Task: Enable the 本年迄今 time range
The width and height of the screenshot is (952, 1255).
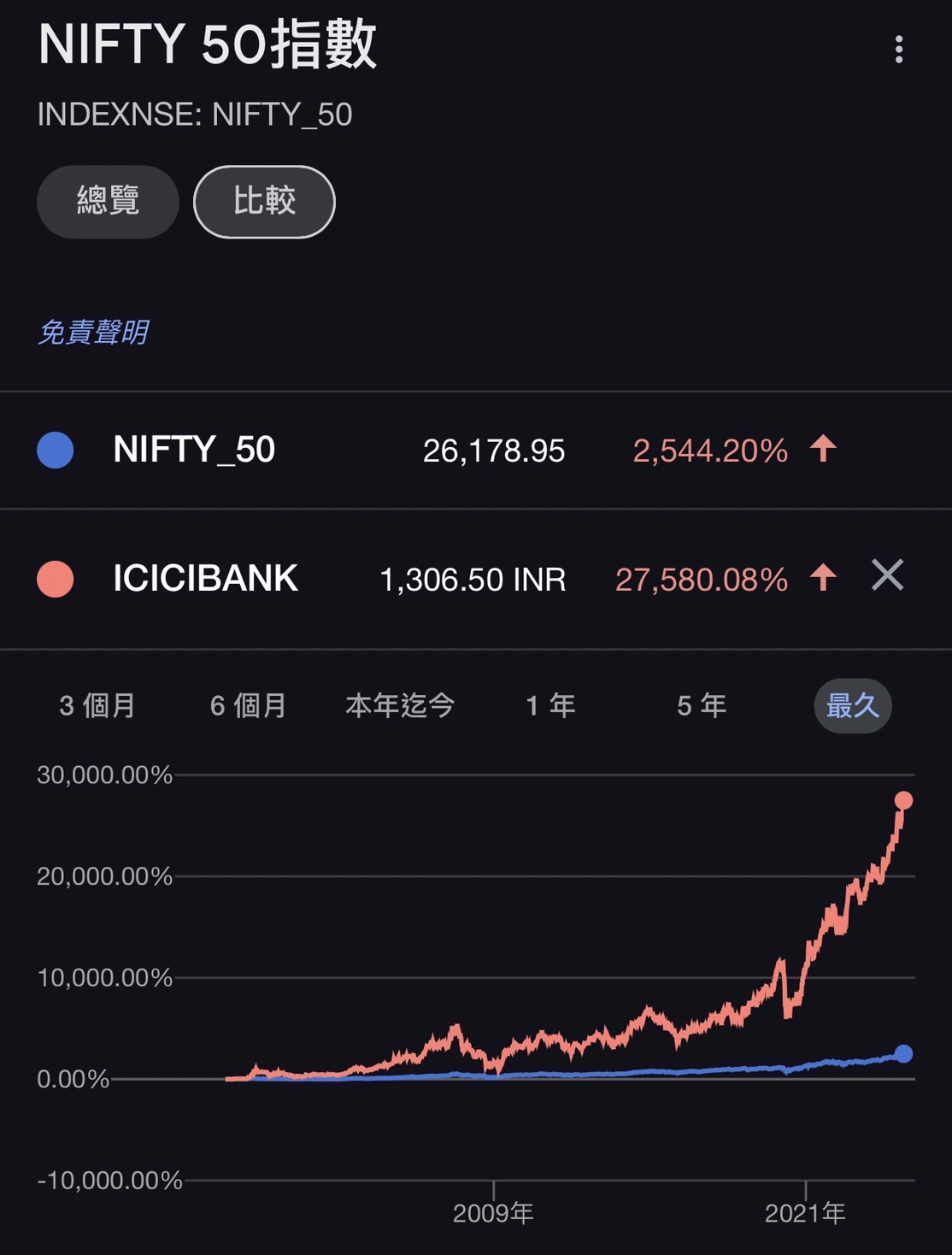Action: click(x=400, y=705)
